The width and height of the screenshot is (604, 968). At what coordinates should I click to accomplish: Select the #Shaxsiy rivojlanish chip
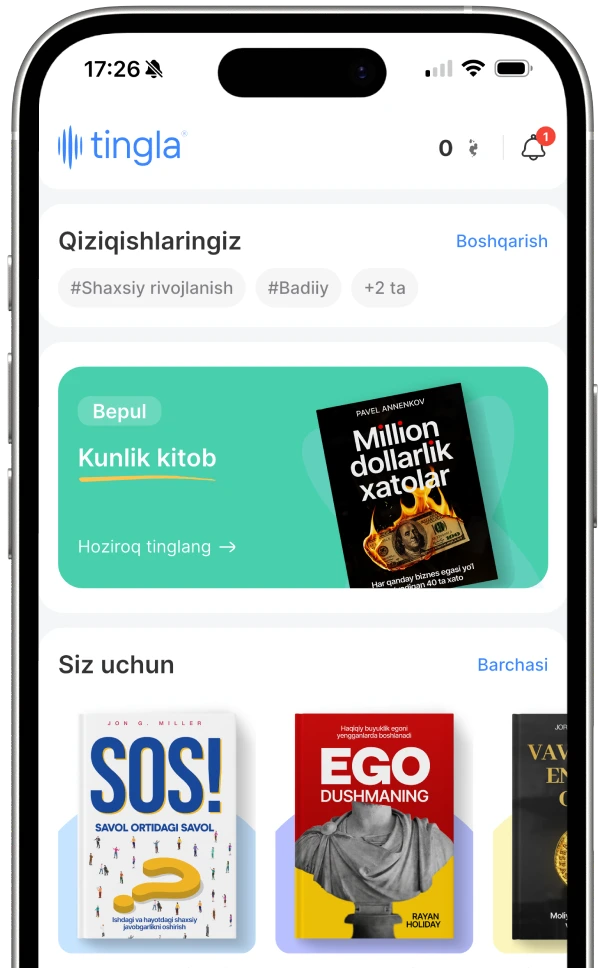151,288
